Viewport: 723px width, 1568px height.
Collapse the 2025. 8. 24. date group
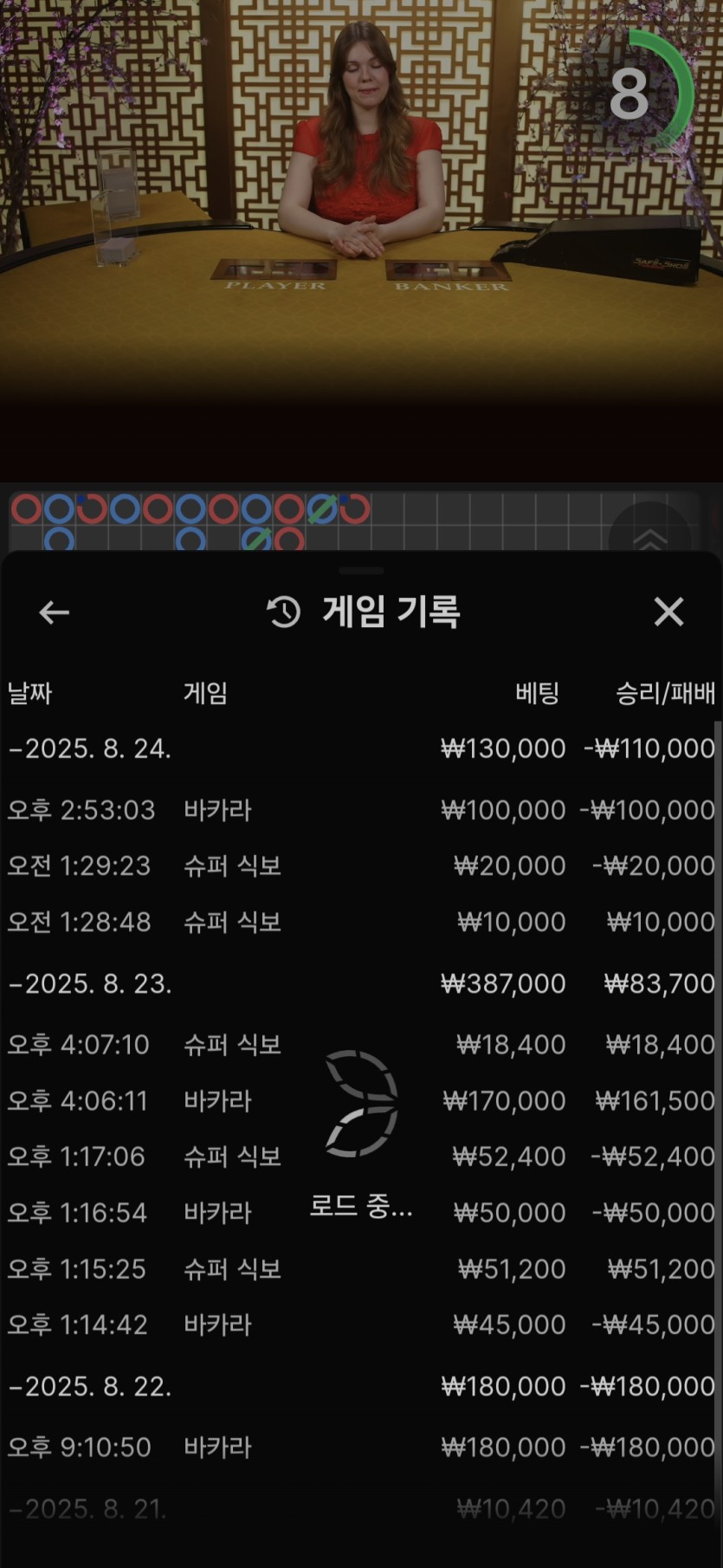(x=90, y=748)
